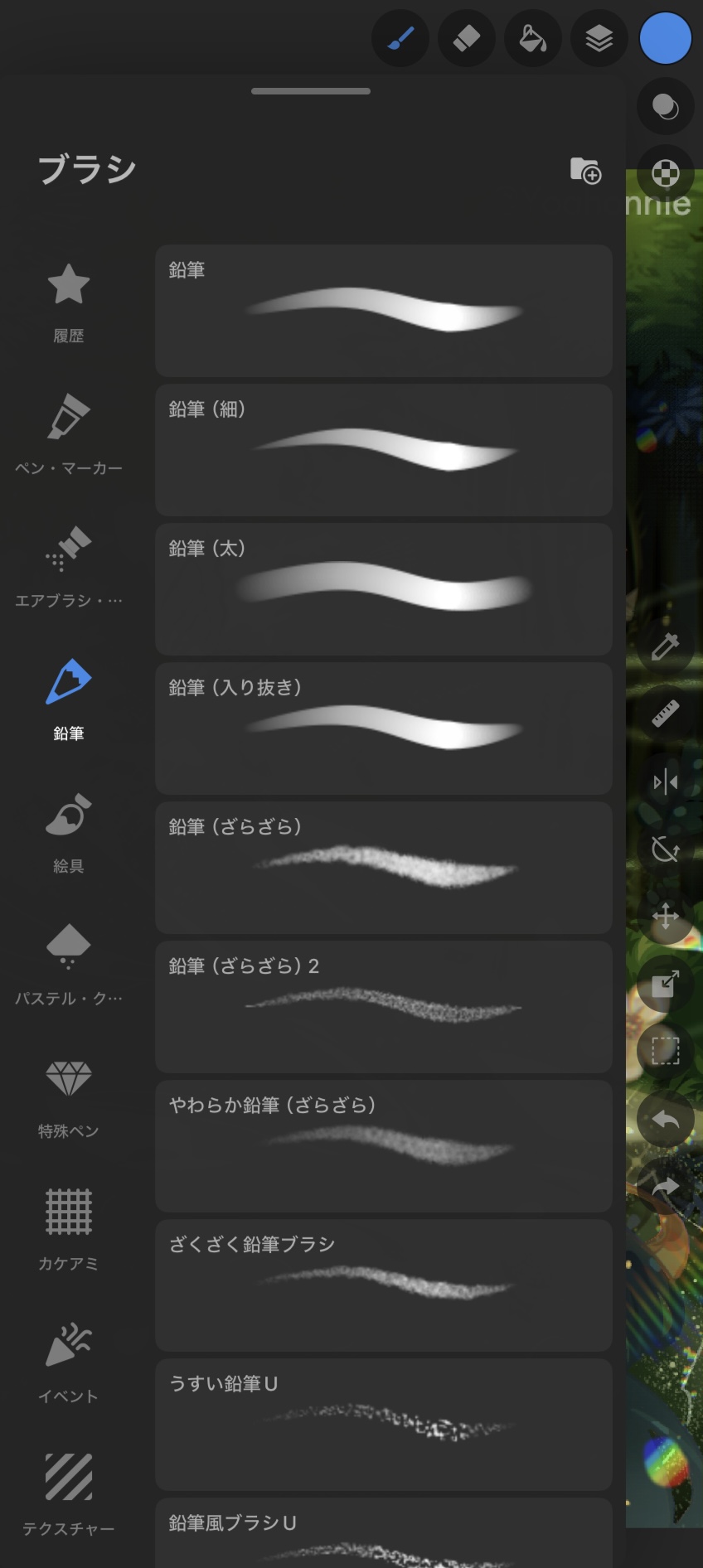
Task: Select the 鉛筆（入り抜き）brush
Action: [383, 728]
